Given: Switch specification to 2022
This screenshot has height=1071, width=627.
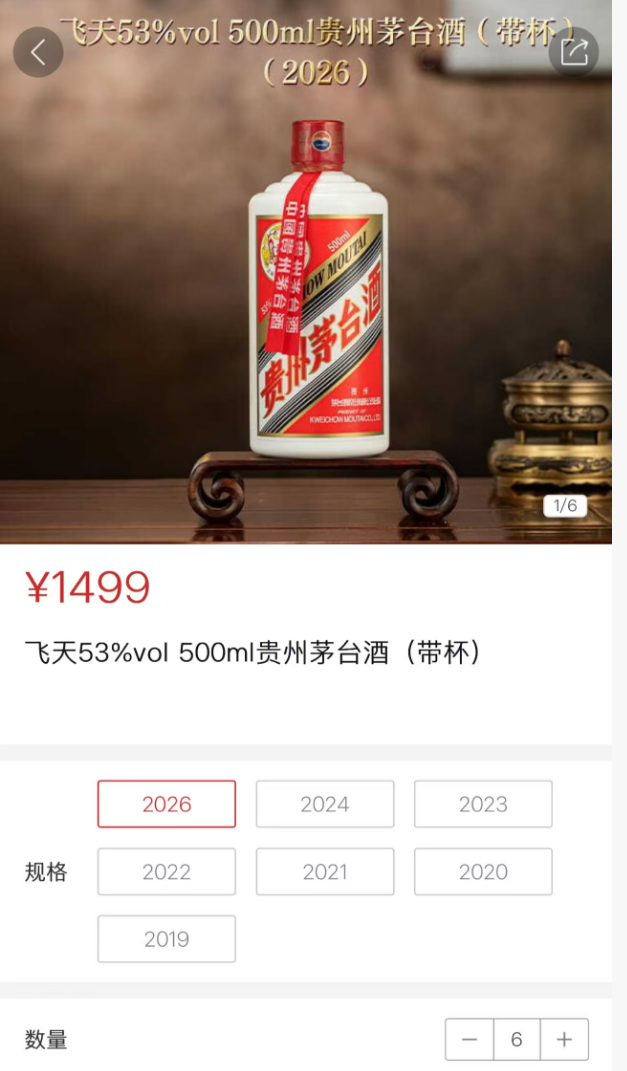Looking at the screenshot, I should pyautogui.click(x=167, y=872).
